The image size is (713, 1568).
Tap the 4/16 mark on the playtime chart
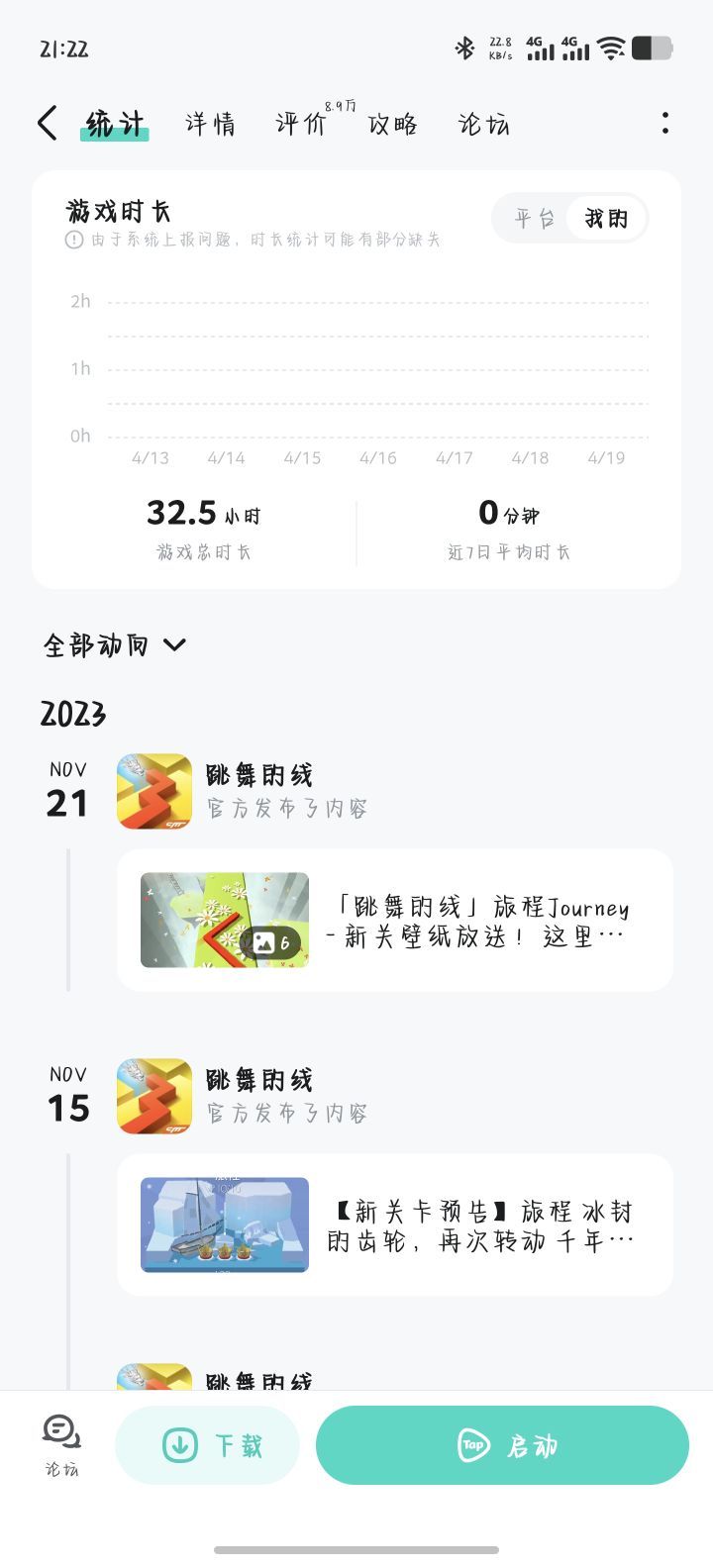pyautogui.click(x=377, y=457)
